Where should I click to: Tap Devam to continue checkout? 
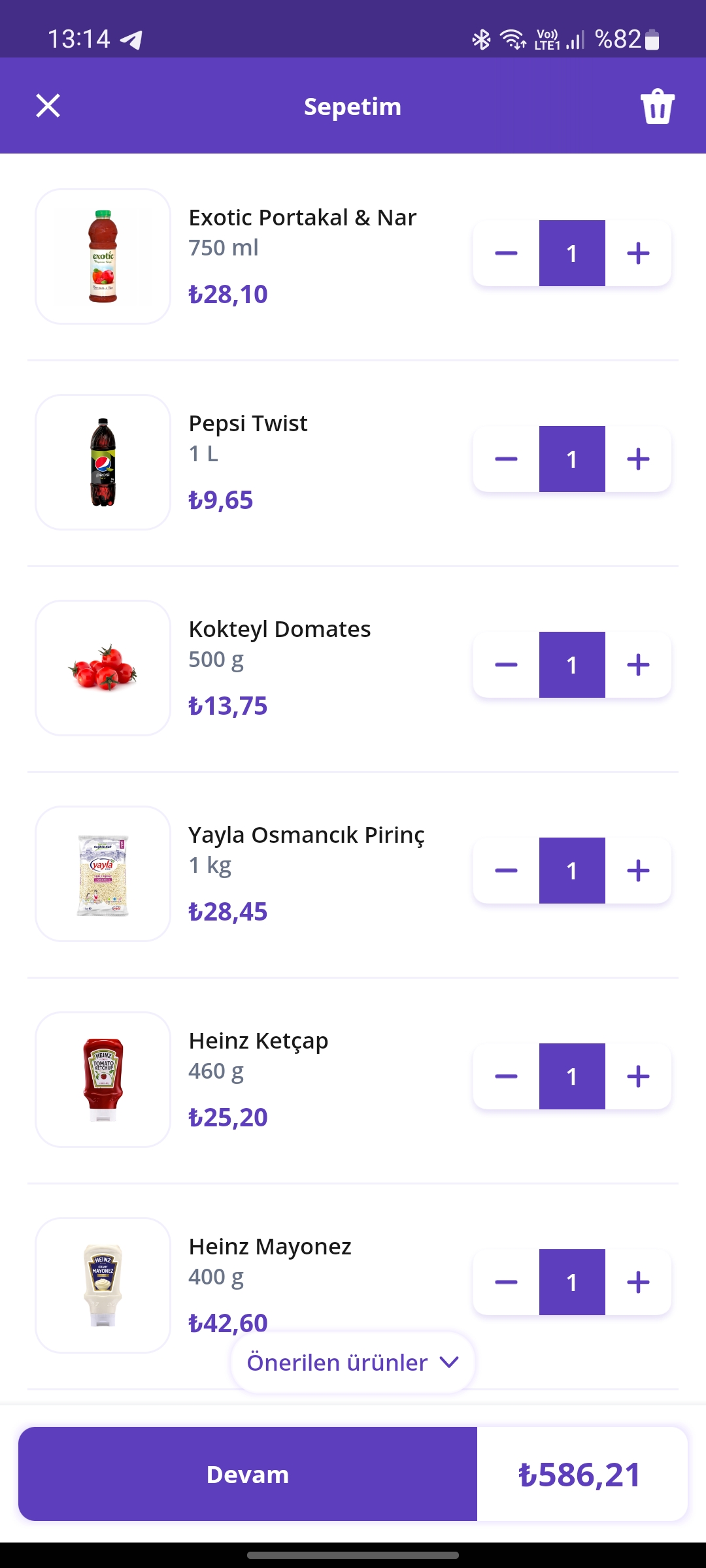pos(248,1474)
